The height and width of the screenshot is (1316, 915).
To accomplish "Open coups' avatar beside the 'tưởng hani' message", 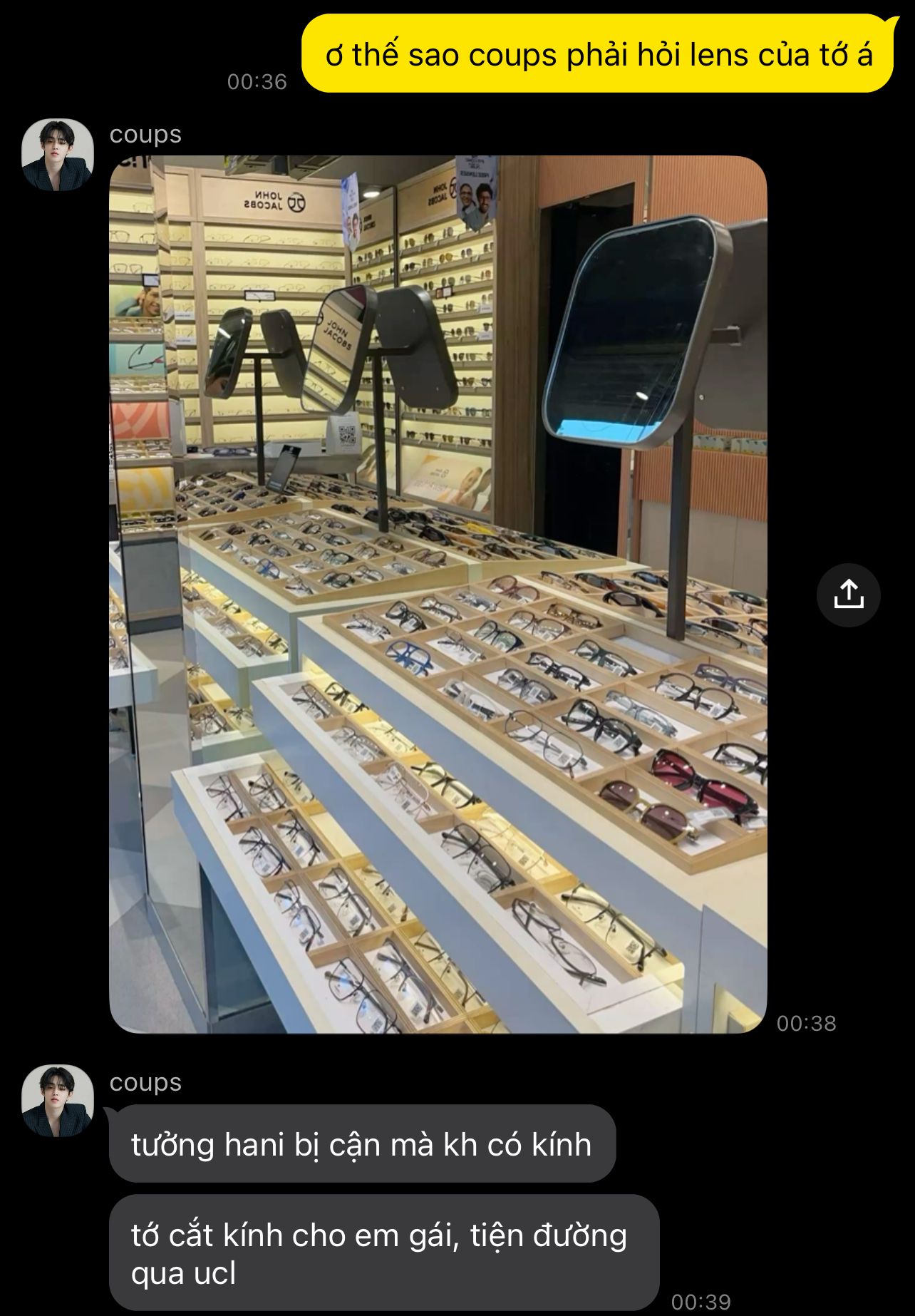I will tap(58, 1101).
